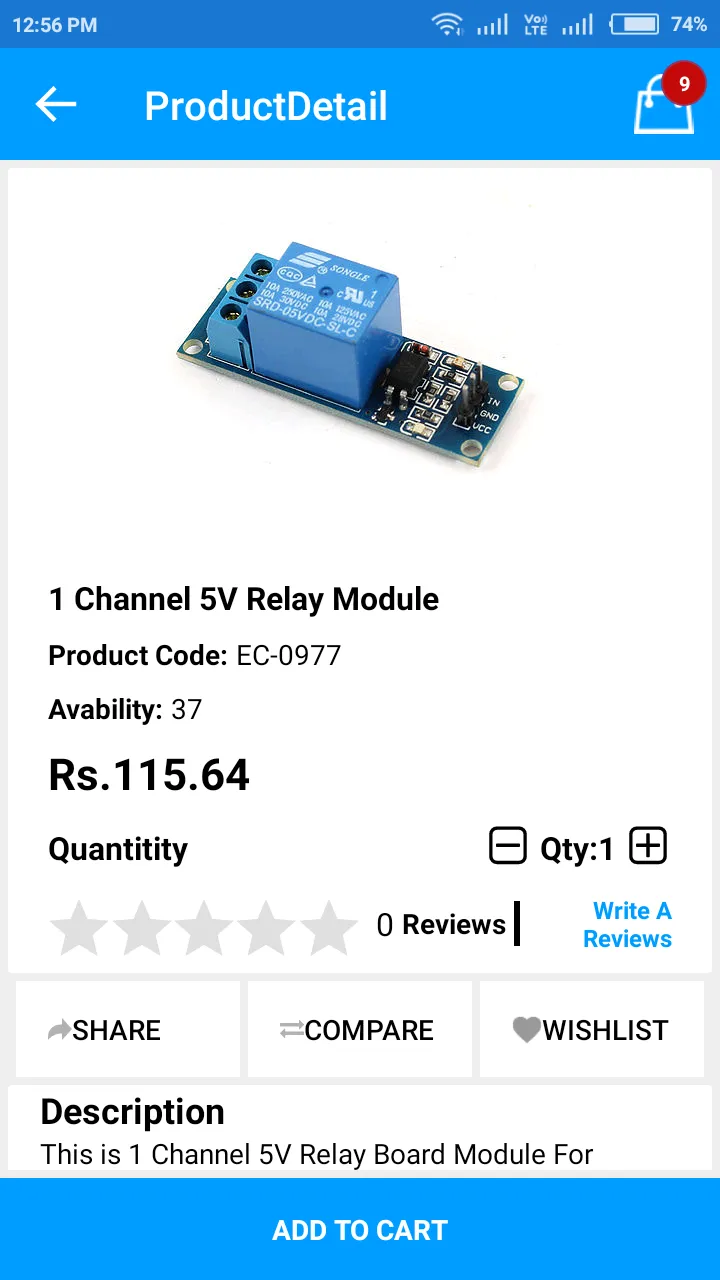Tap the plus icon to increase quantity
This screenshot has height=1280, width=720.
[x=647, y=845]
